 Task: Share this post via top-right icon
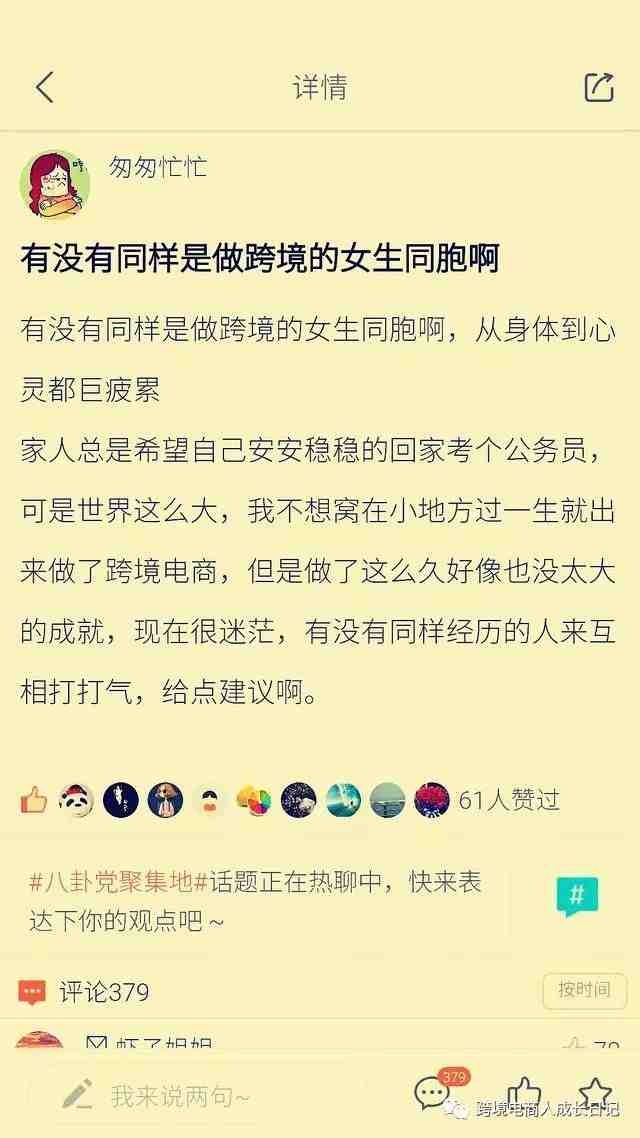598,88
